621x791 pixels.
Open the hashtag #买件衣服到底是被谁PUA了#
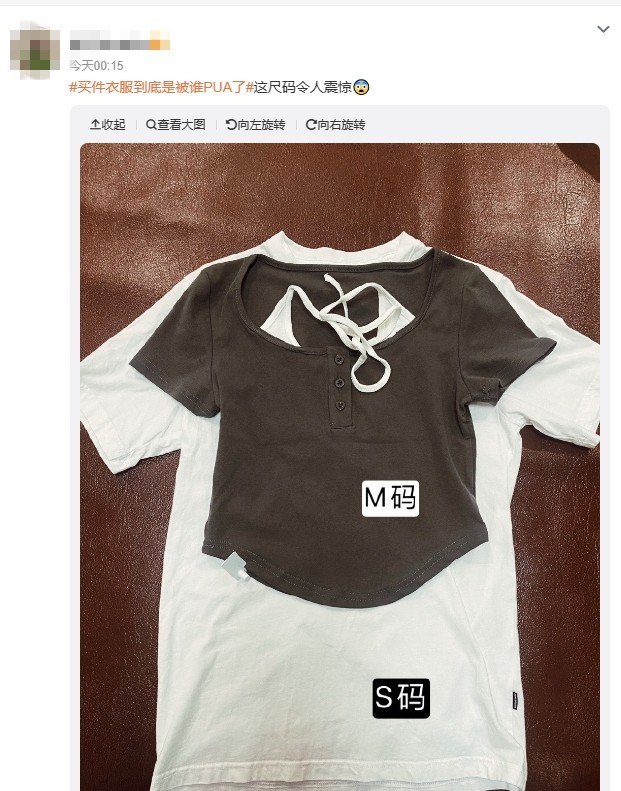click(160, 88)
